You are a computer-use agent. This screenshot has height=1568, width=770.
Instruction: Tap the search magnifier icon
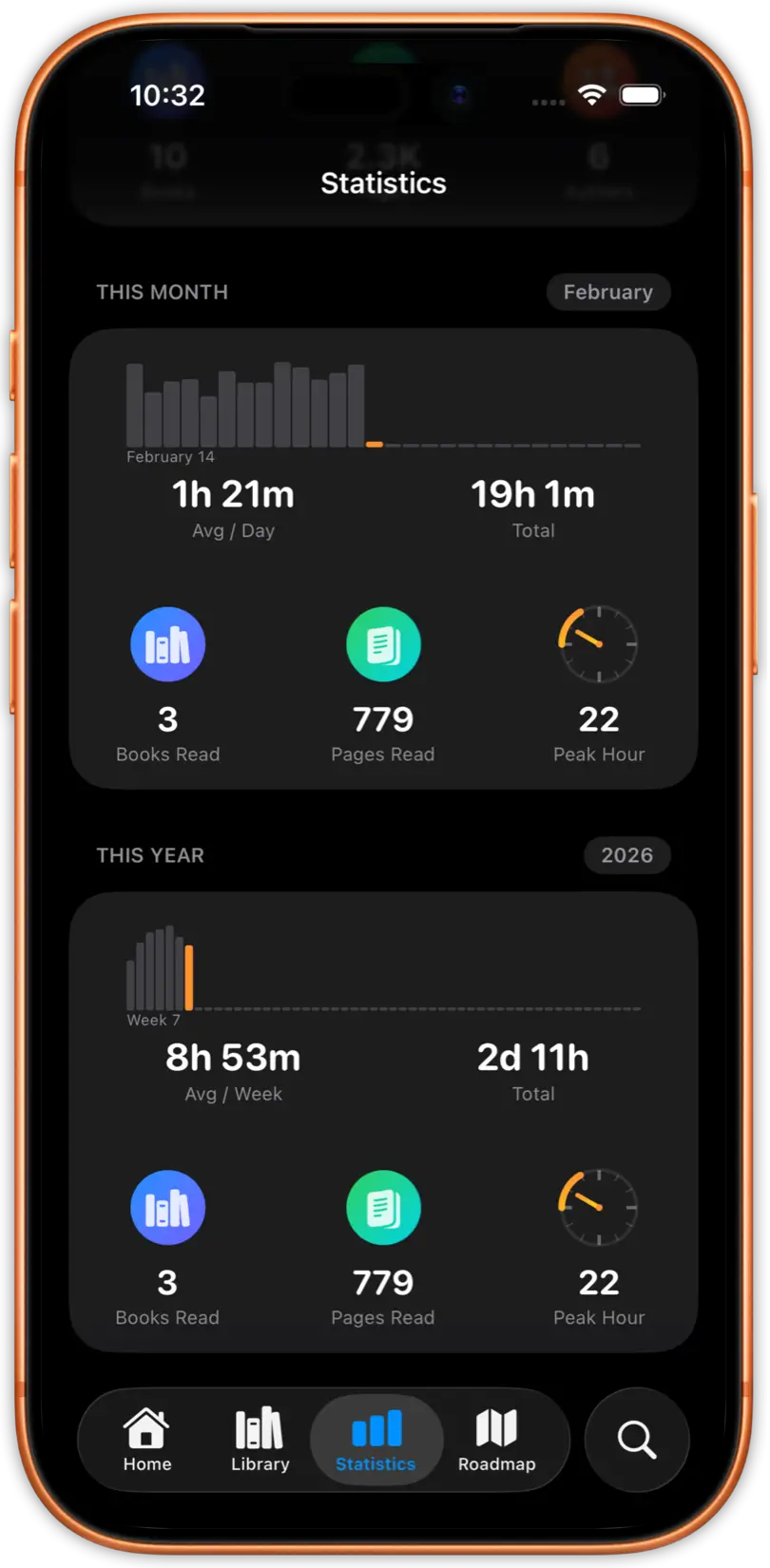[x=636, y=1441]
